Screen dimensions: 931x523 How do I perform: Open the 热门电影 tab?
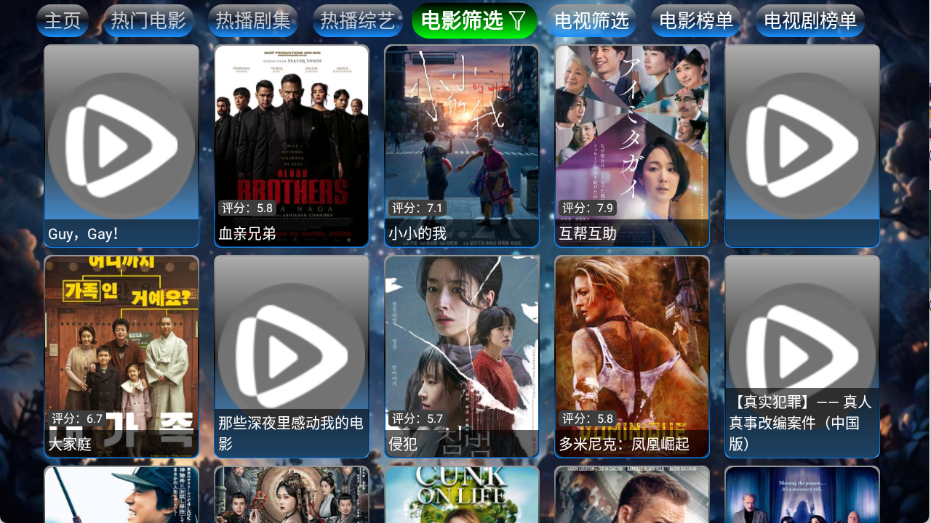(148, 20)
